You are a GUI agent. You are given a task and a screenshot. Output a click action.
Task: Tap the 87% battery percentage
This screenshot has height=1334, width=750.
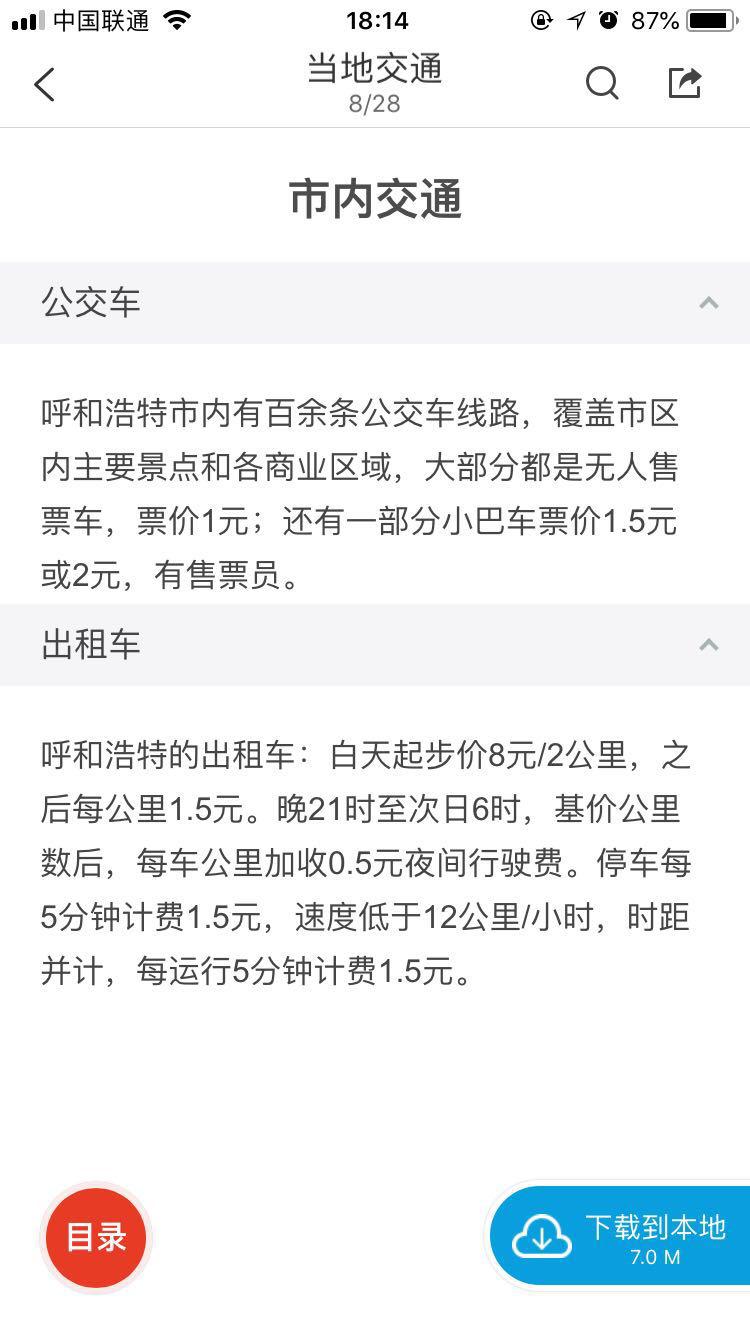tap(654, 20)
